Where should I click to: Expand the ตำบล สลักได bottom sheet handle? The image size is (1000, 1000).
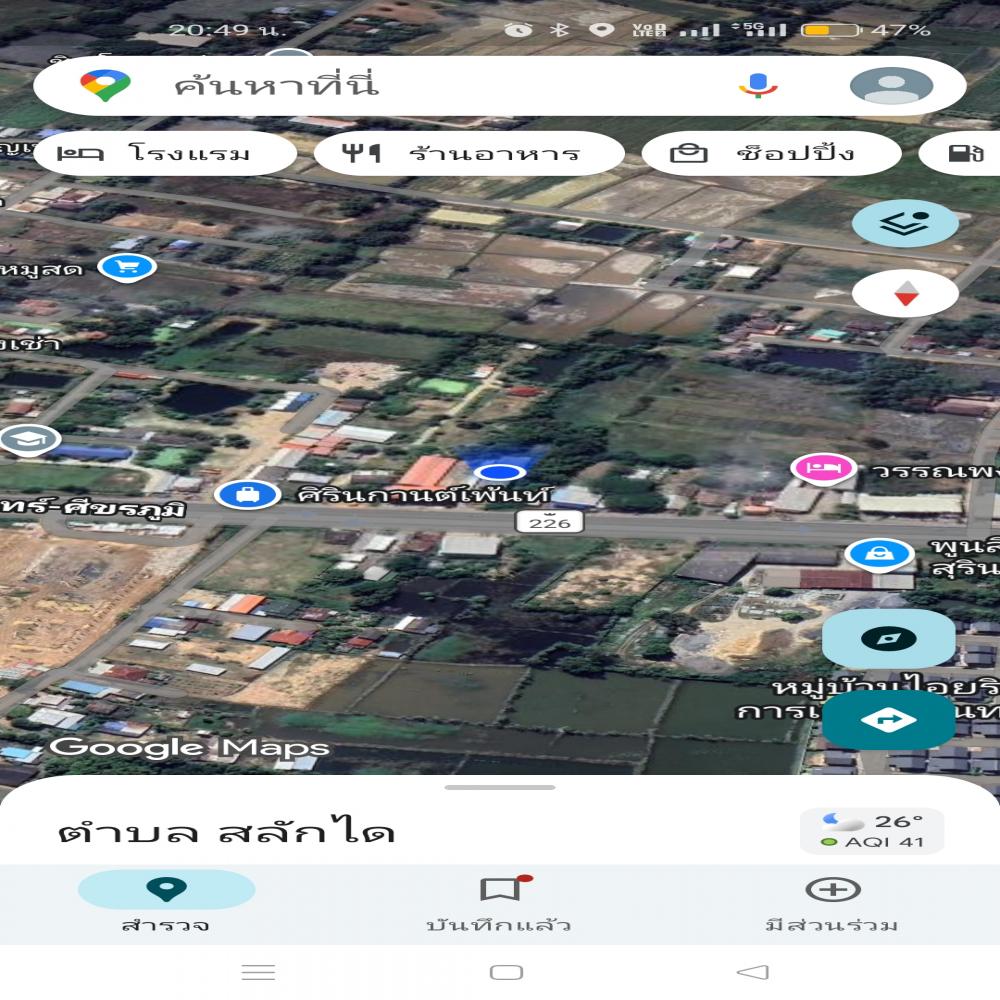500,788
